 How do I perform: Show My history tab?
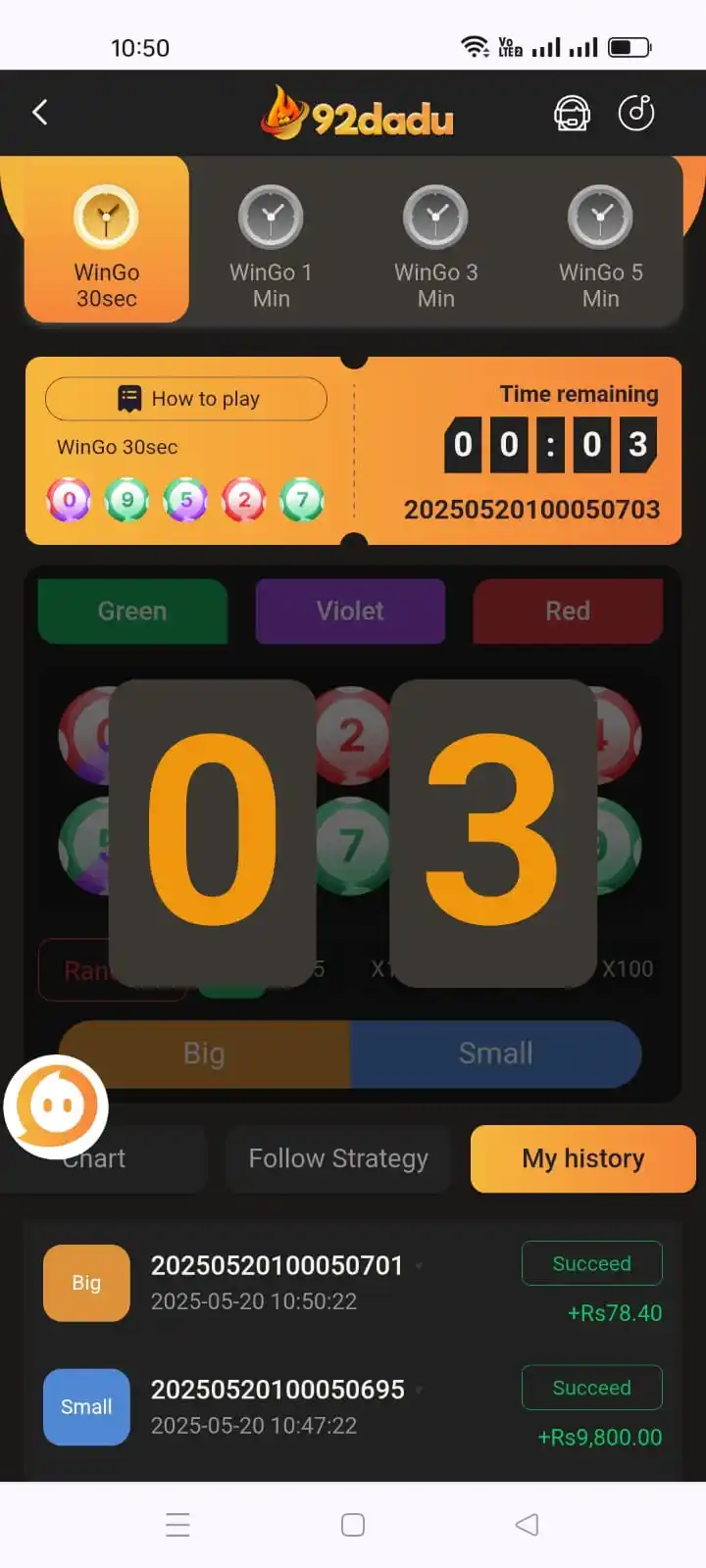click(x=582, y=1158)
